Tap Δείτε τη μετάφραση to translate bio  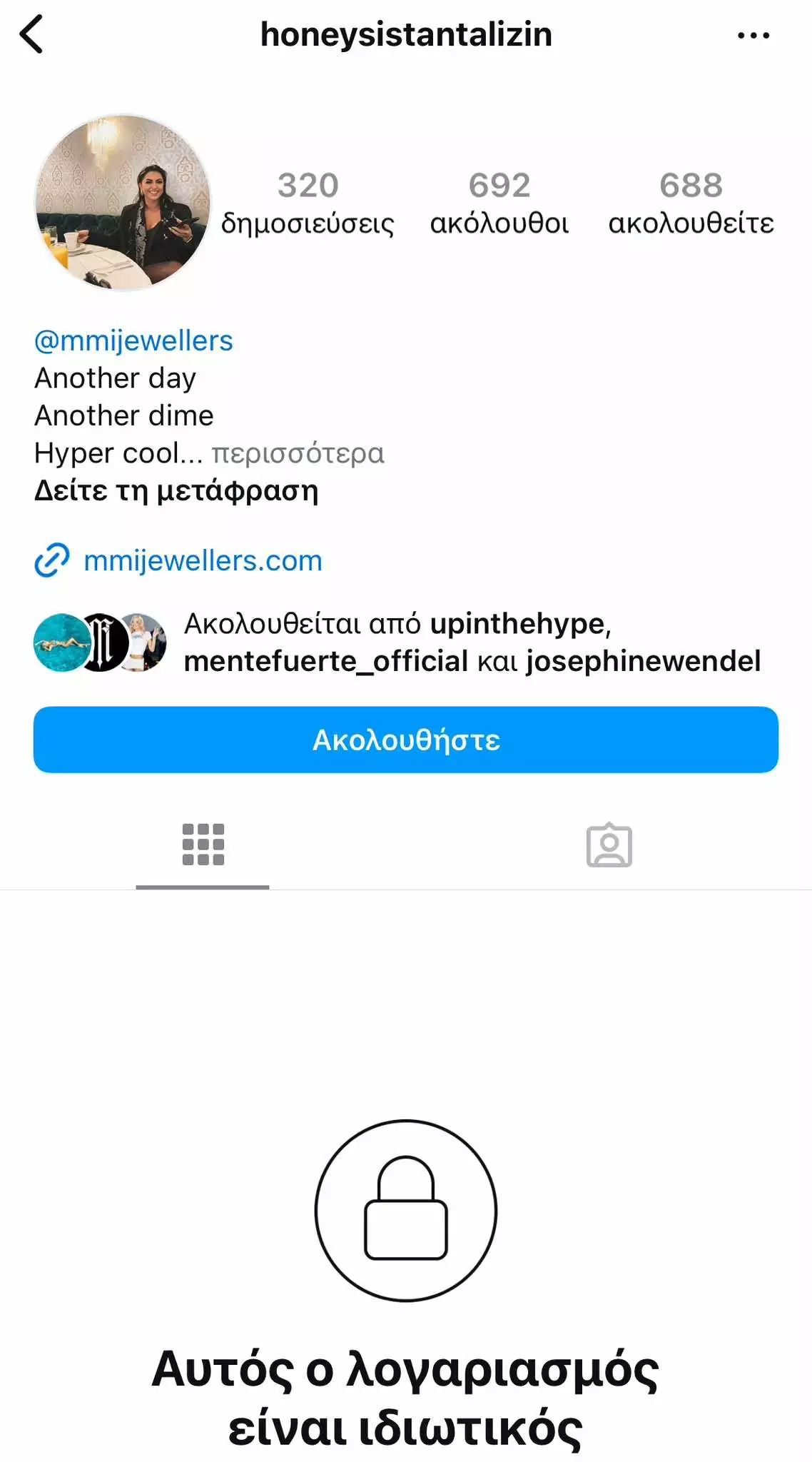coord(176,491)
